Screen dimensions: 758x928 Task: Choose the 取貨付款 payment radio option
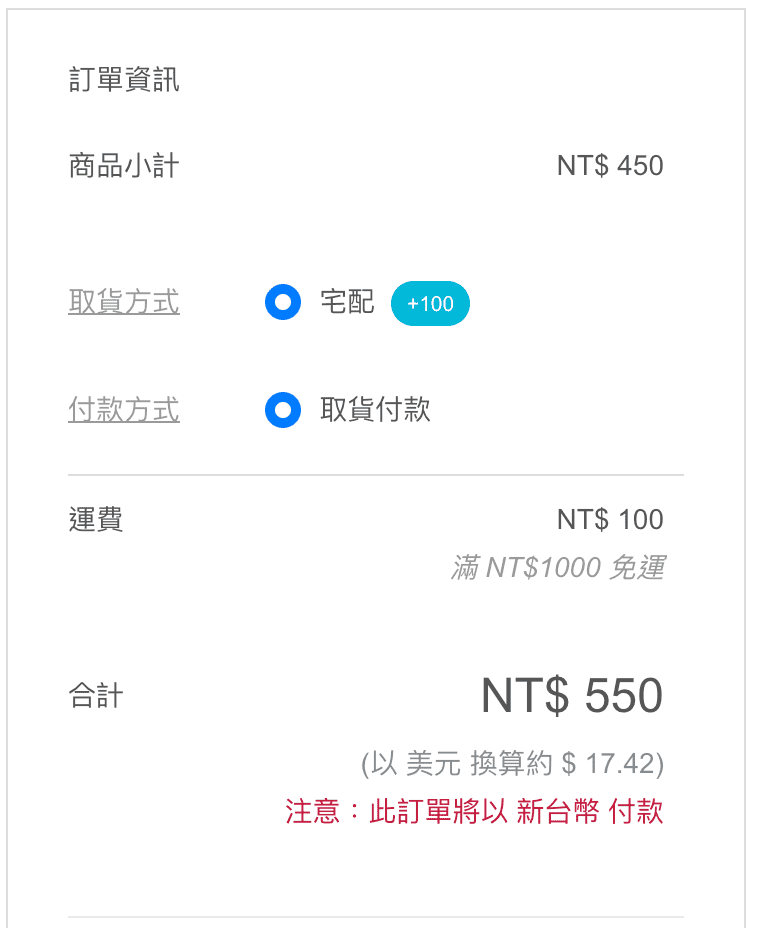click(x=283, y=410)
